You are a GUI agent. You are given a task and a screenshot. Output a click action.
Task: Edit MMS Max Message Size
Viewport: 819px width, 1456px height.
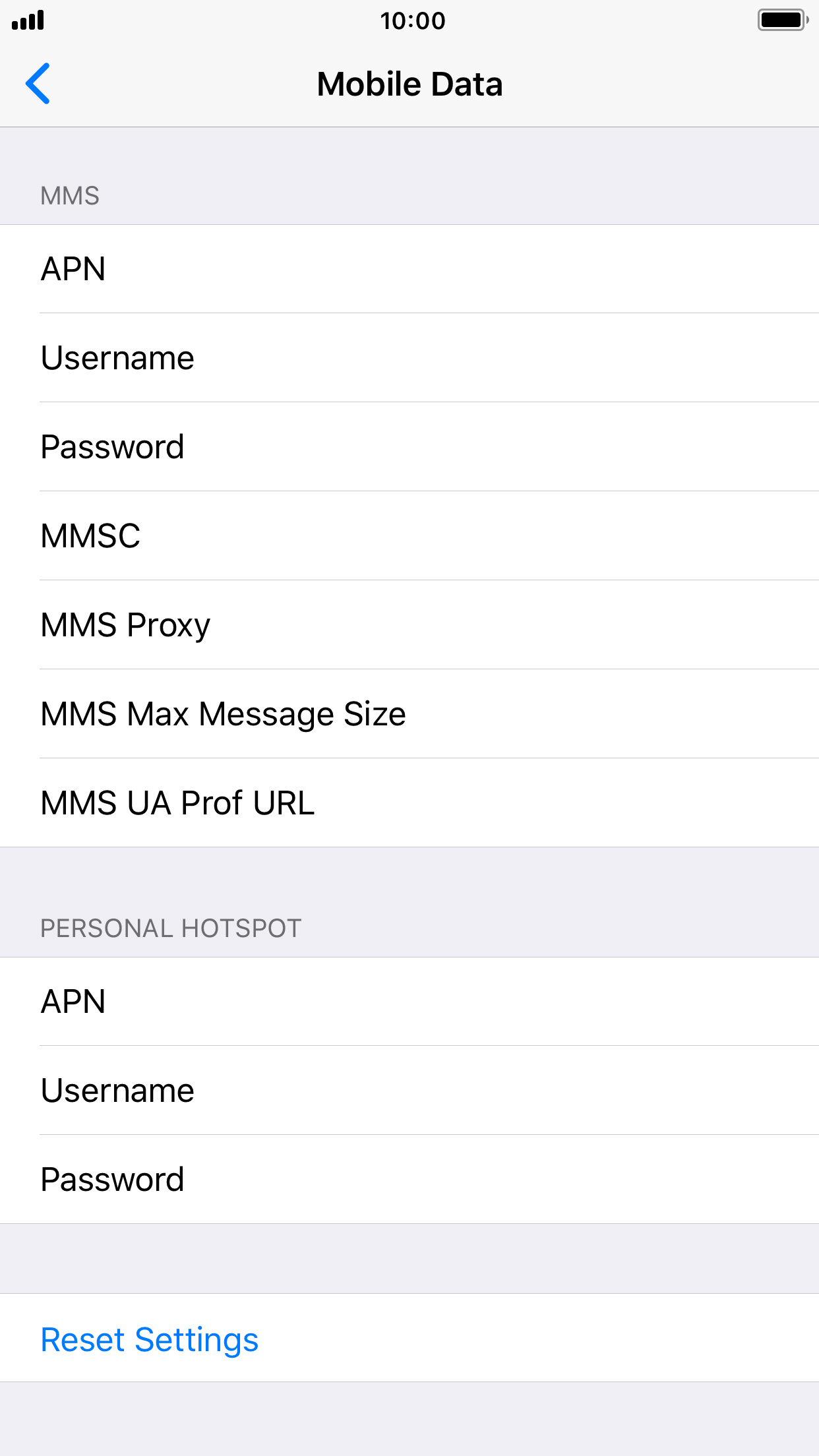click(x=409, y=714)
